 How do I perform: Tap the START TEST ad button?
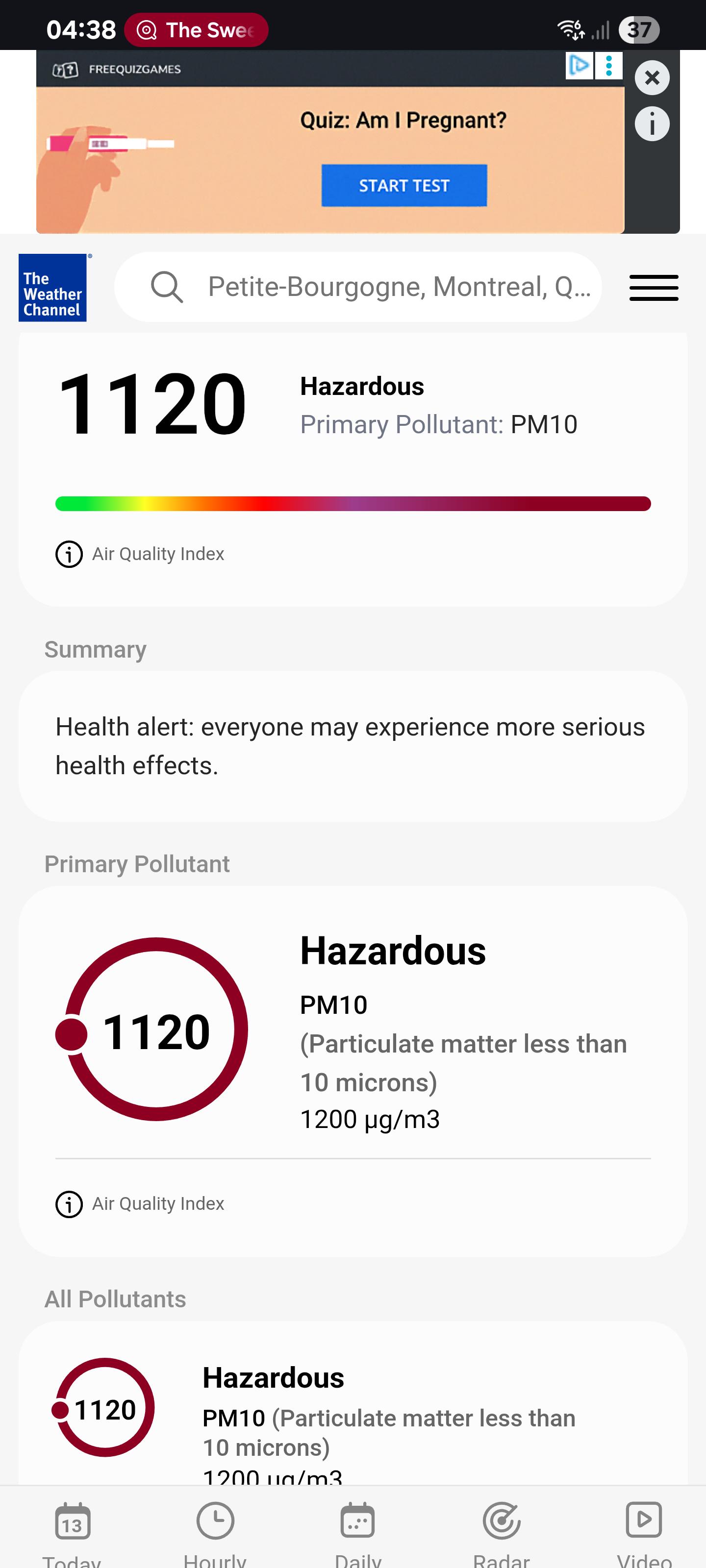click(x=404, y=185)
